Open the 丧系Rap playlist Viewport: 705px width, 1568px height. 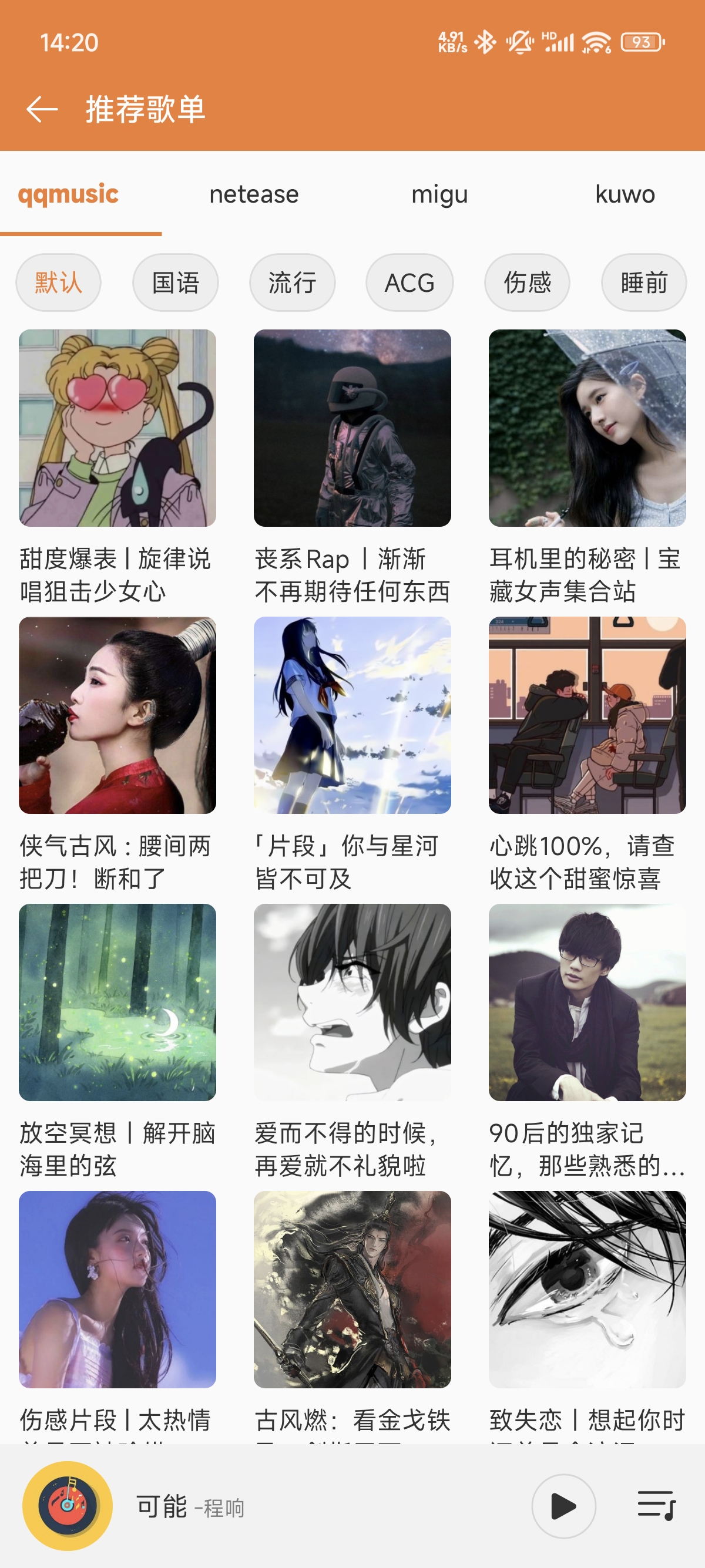[x=352, y=429]
